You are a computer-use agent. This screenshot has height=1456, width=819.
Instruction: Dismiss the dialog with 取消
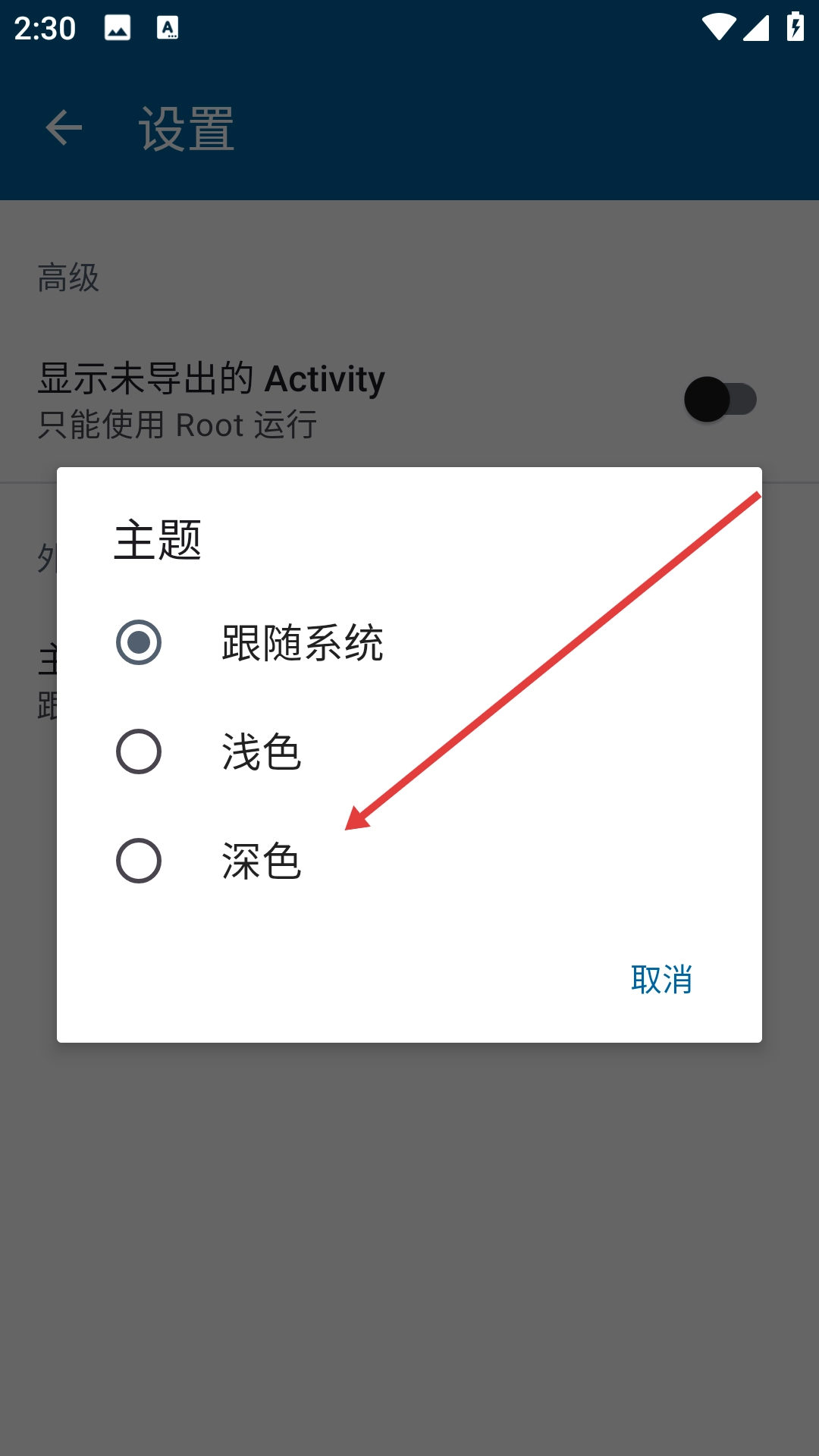tap(661, 979)
